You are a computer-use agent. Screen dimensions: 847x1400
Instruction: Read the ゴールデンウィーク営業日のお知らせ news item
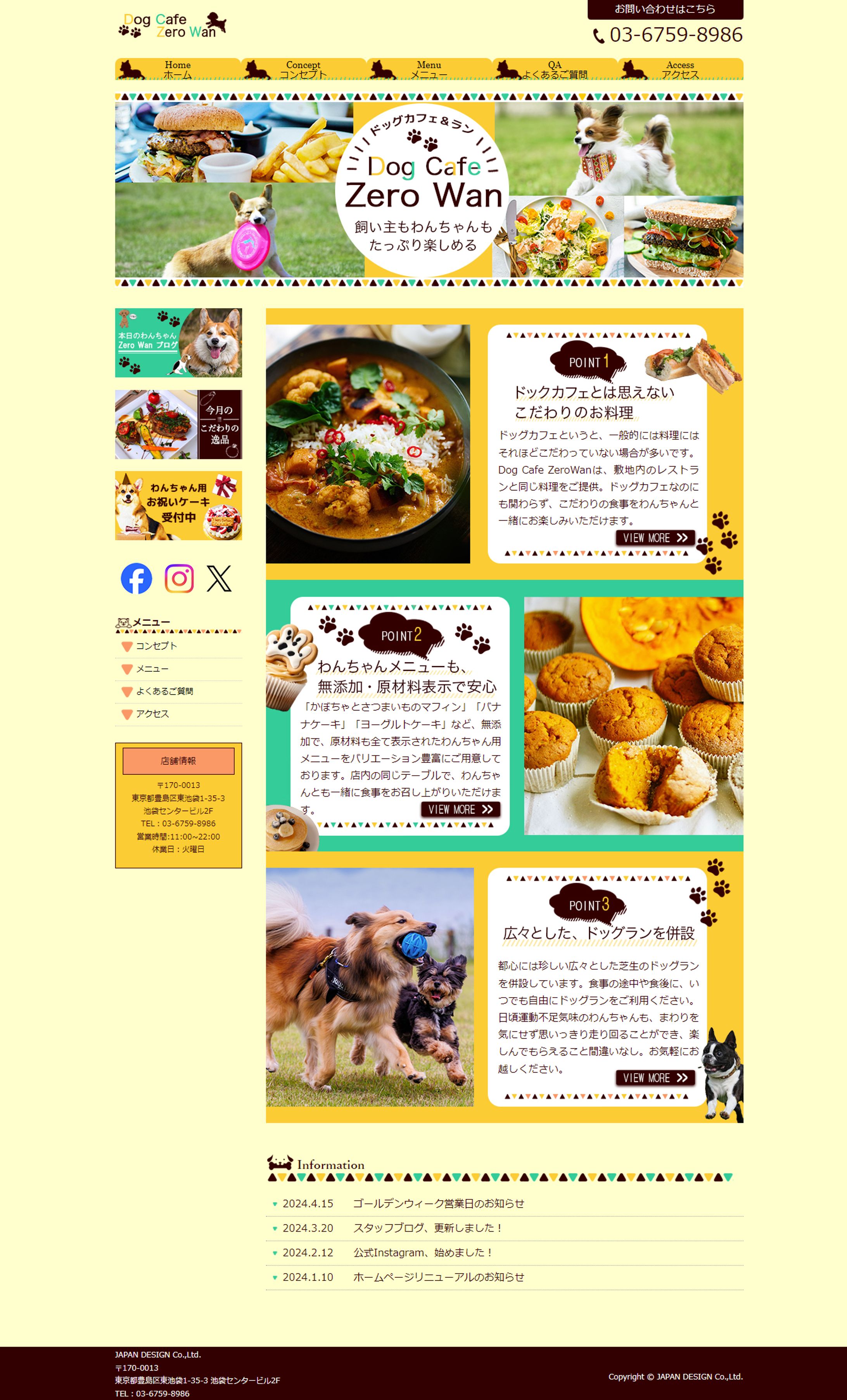[438, 1203]
